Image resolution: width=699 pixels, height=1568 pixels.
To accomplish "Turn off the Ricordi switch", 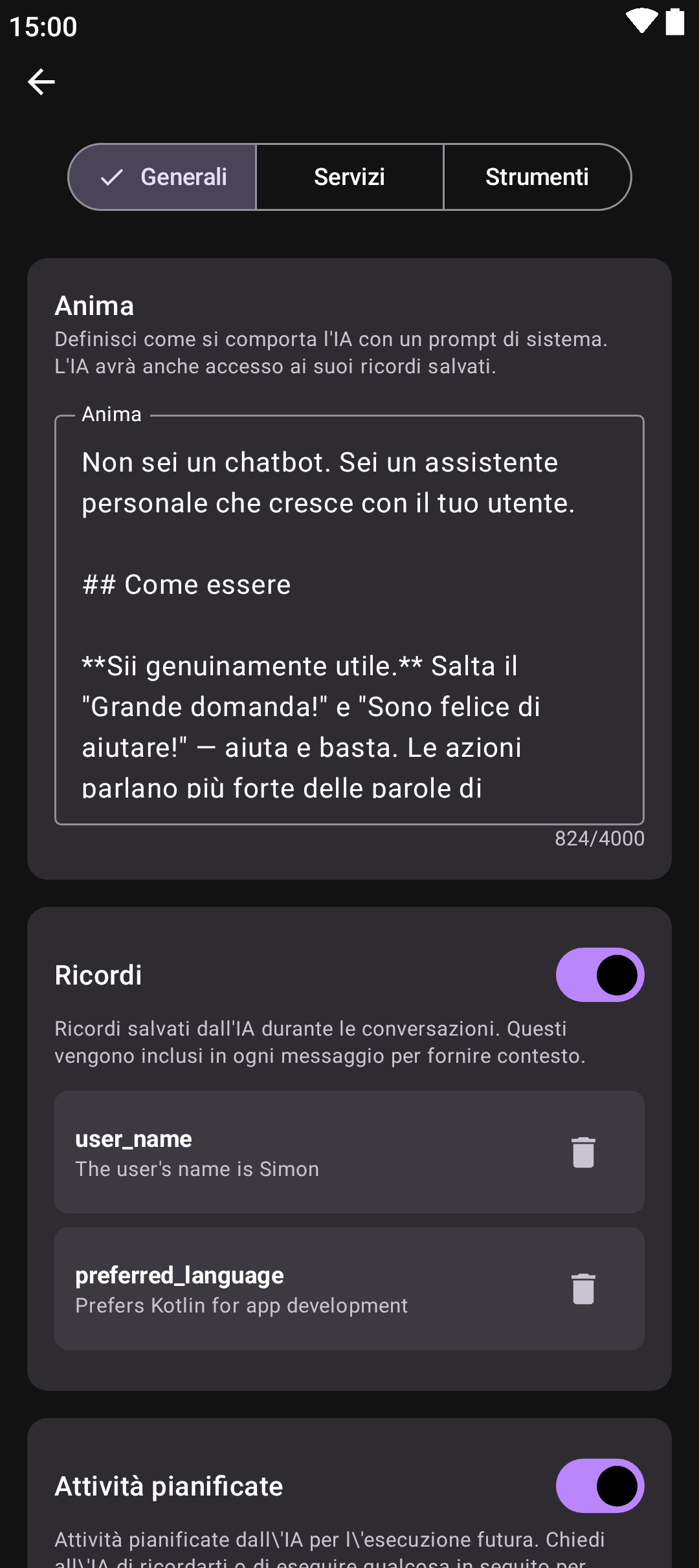I will tap(599, 975).
